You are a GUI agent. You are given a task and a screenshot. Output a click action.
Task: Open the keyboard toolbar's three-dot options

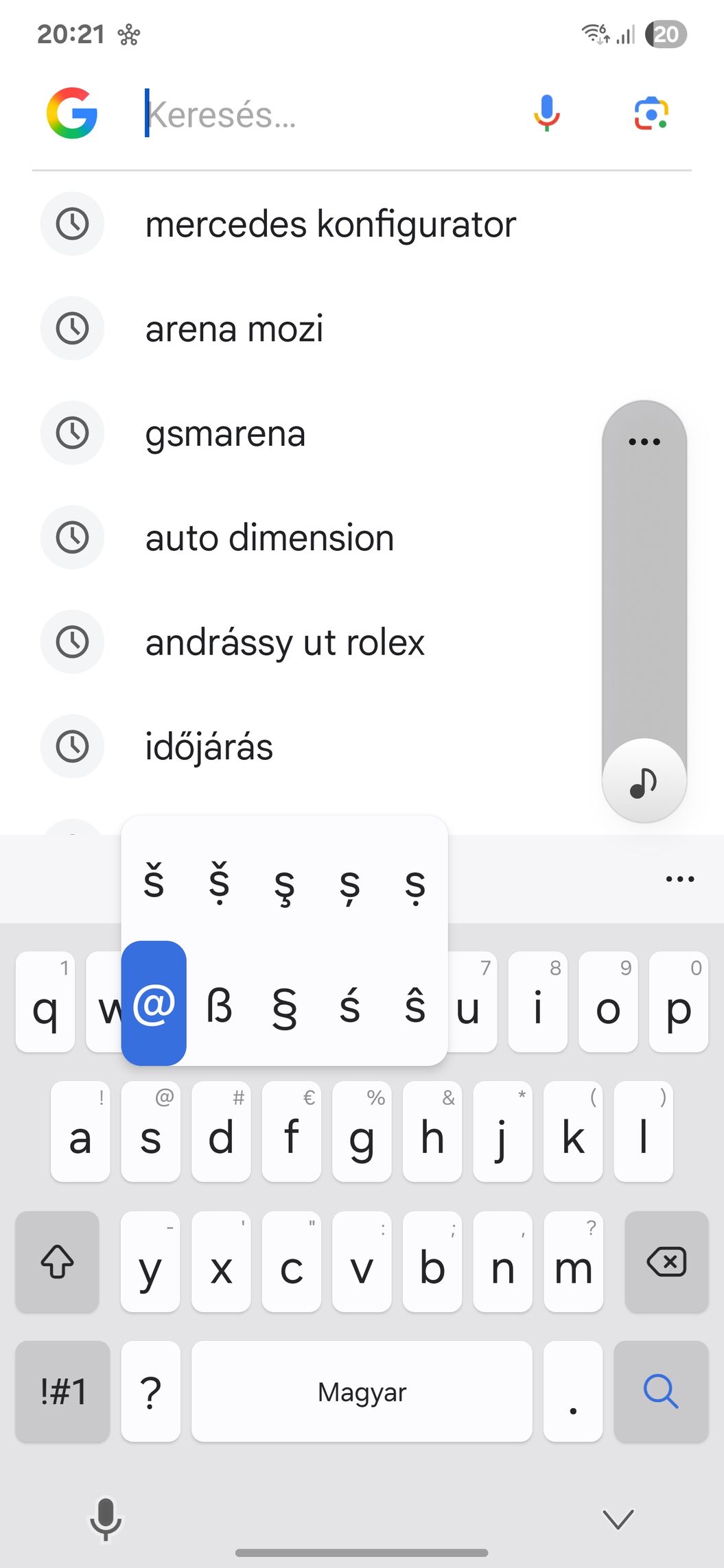tap(680, 879)
